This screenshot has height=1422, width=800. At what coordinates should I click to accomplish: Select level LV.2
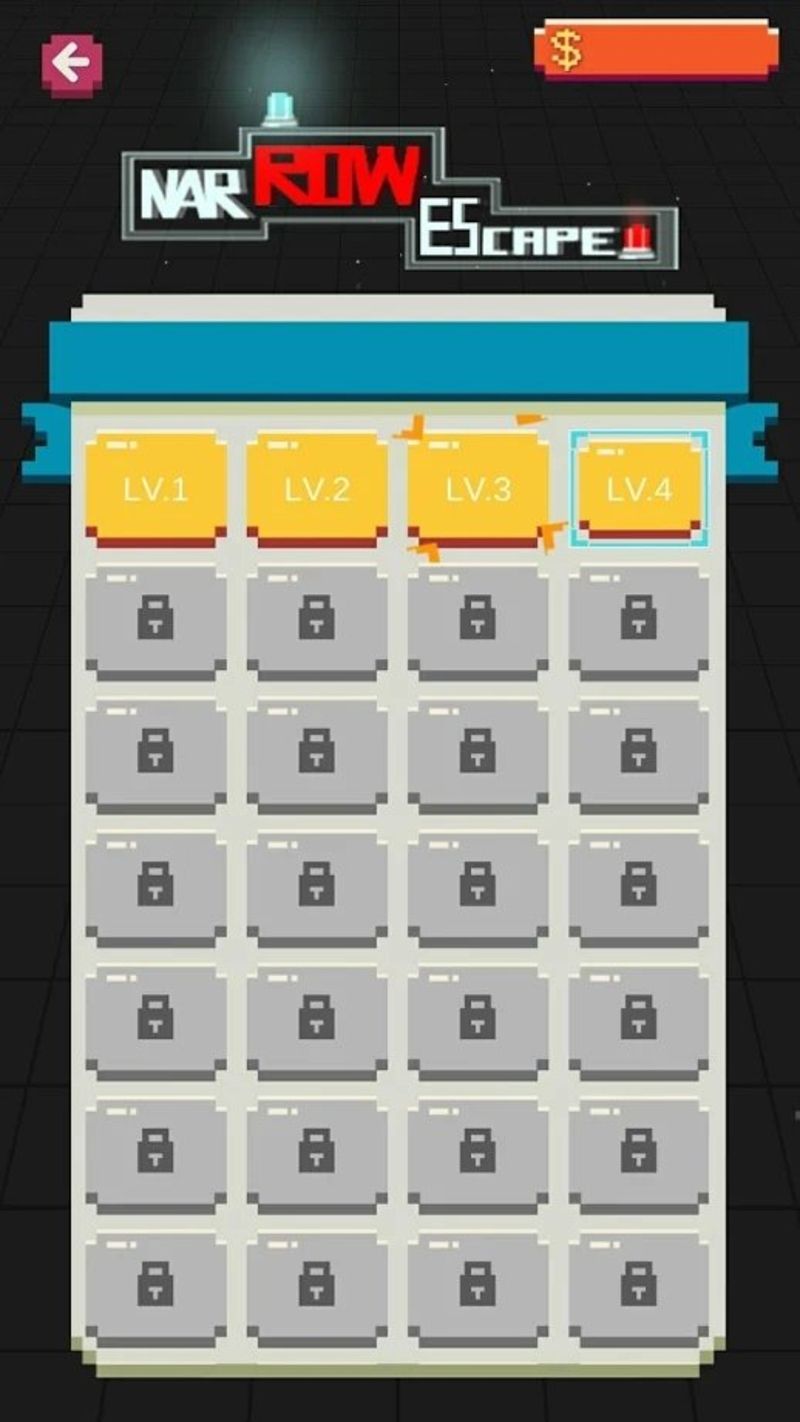pos(316,489)
